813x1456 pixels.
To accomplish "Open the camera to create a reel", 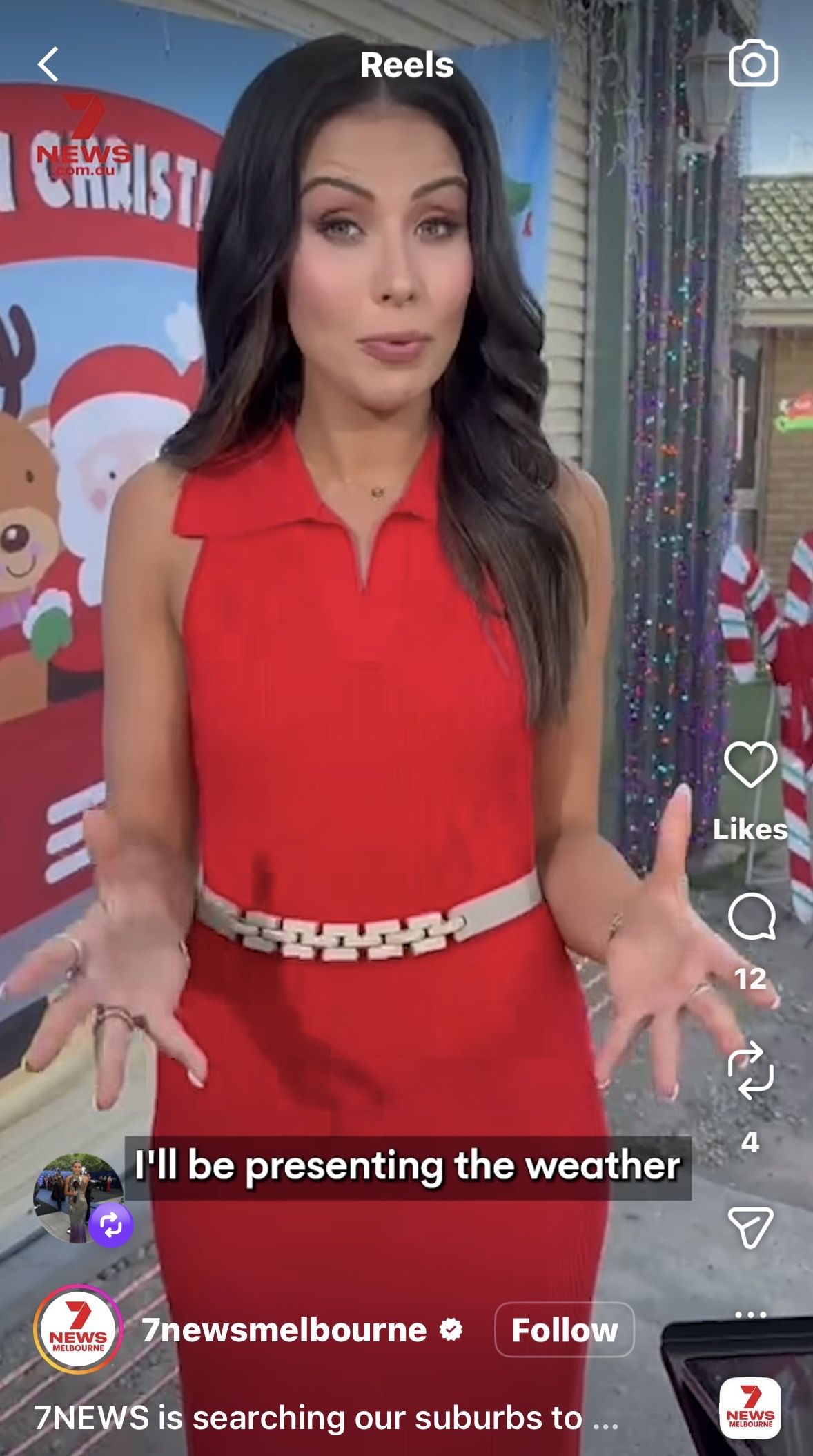I will [754, 65].
